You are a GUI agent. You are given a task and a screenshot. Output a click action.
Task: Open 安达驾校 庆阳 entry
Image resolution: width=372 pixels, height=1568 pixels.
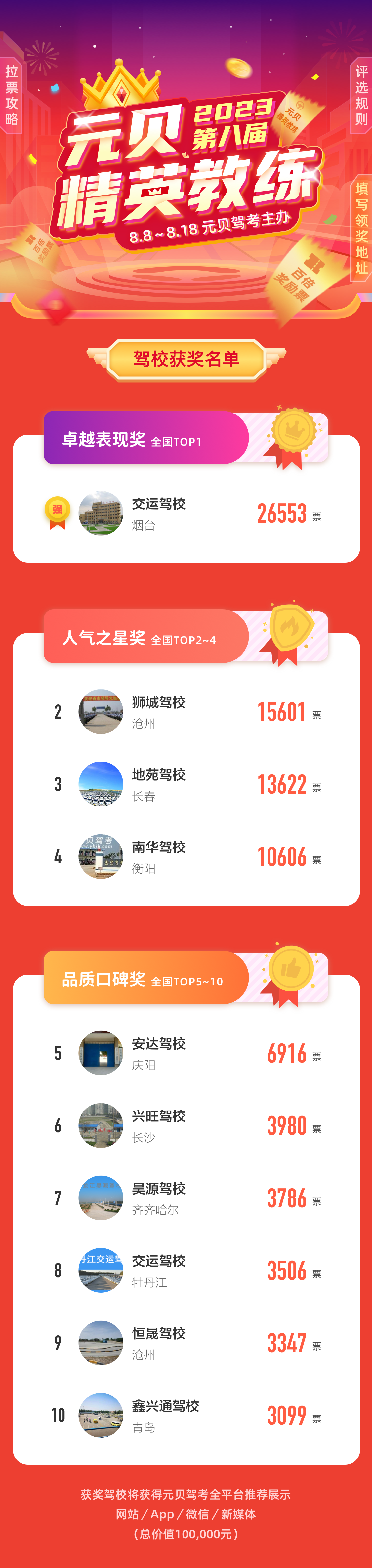tap(186, 1053)
